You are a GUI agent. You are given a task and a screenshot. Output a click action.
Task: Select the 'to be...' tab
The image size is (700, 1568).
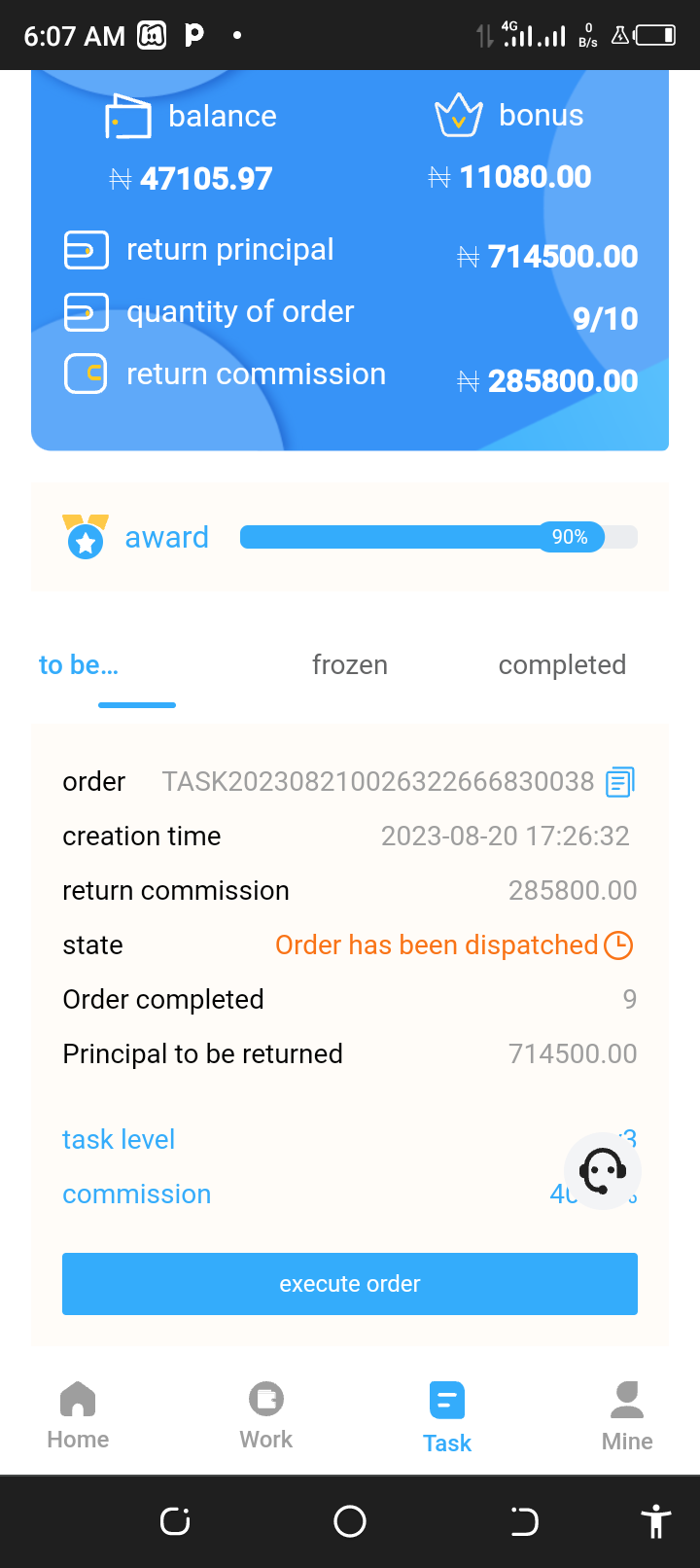click(79, 665)
